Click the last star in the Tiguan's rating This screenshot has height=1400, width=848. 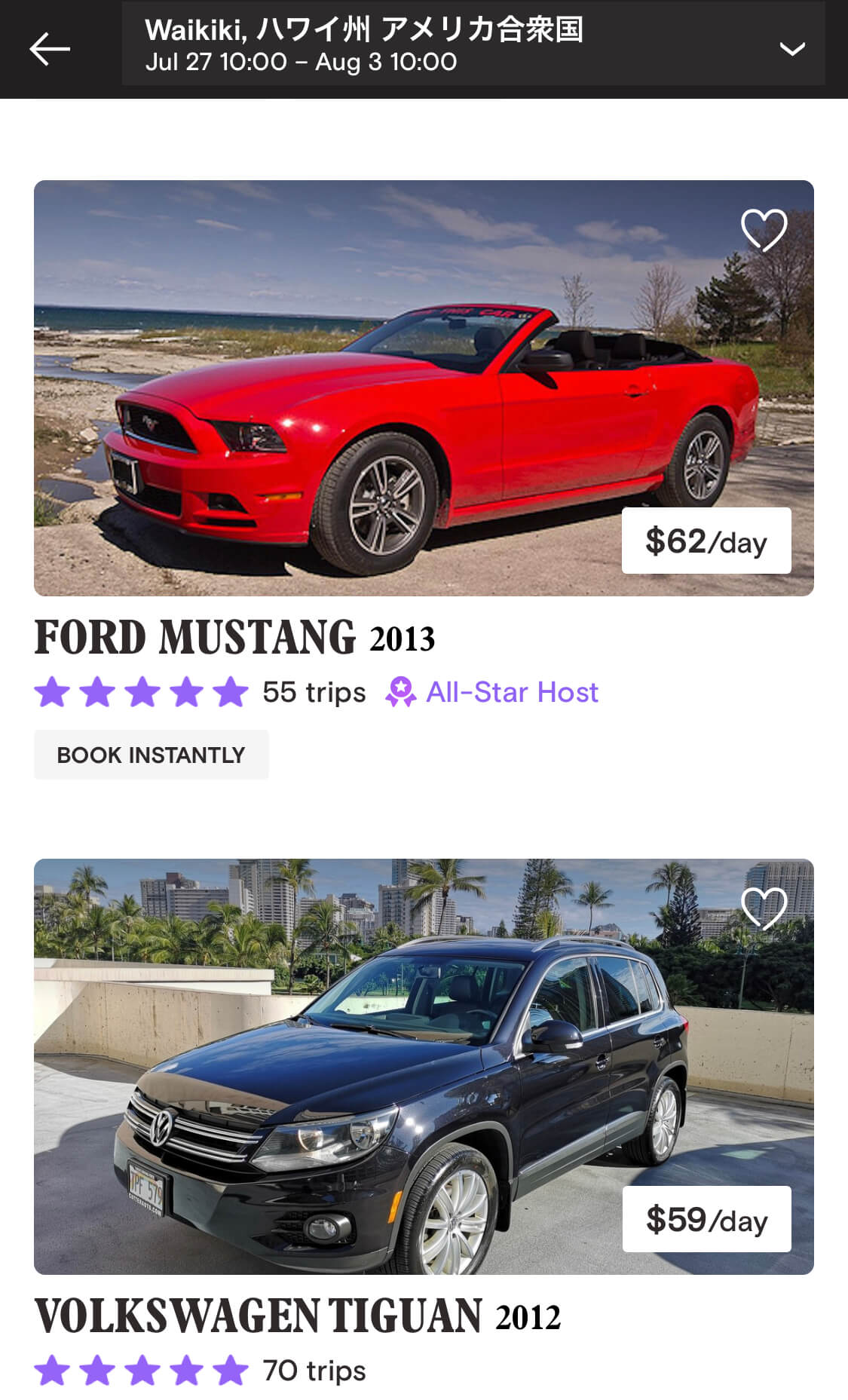(x=230, y=1371)
